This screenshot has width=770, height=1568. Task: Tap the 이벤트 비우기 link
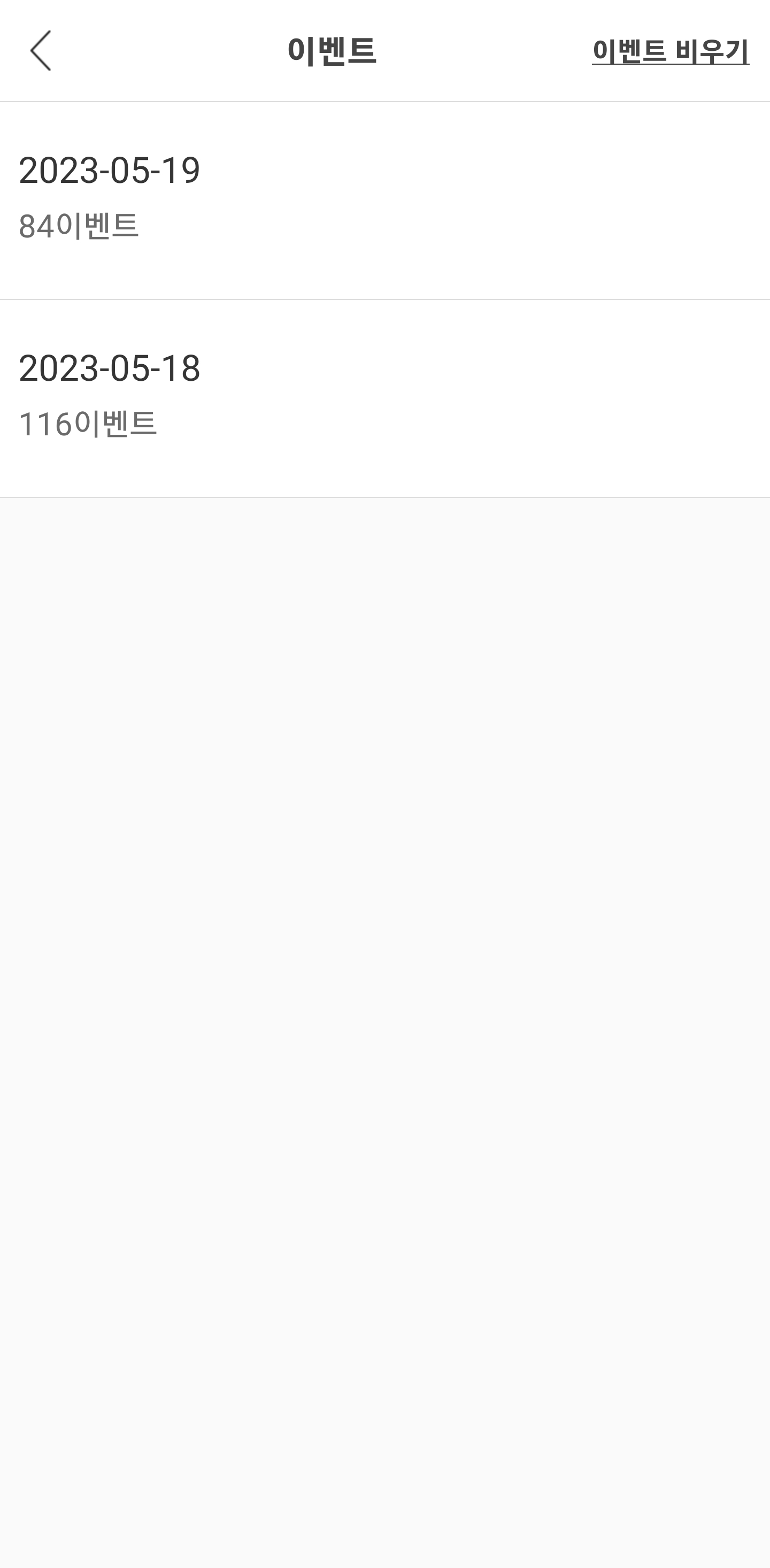click(670, 51)
